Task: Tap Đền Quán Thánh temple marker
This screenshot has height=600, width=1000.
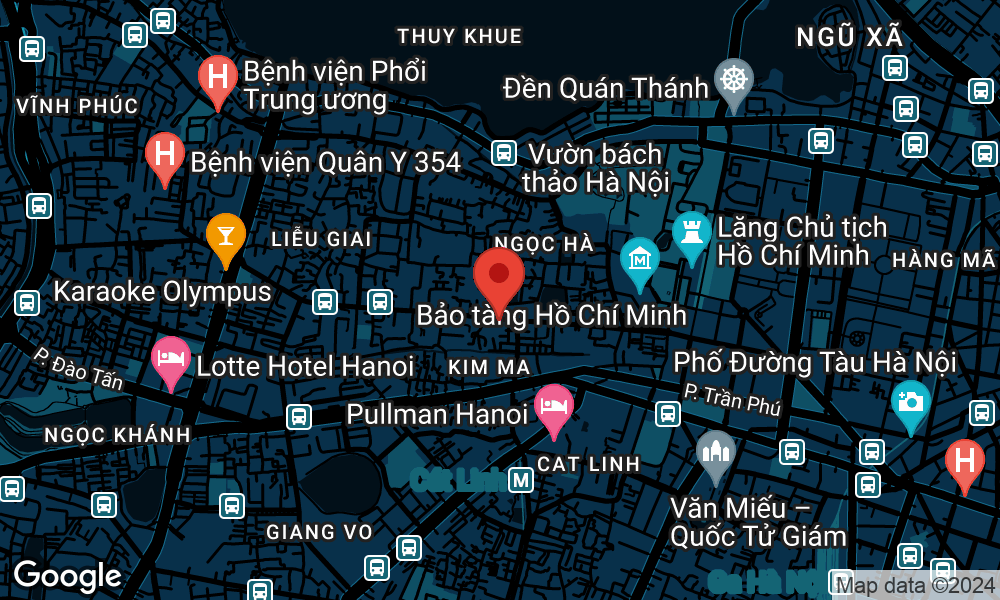Action: point(733,80)
